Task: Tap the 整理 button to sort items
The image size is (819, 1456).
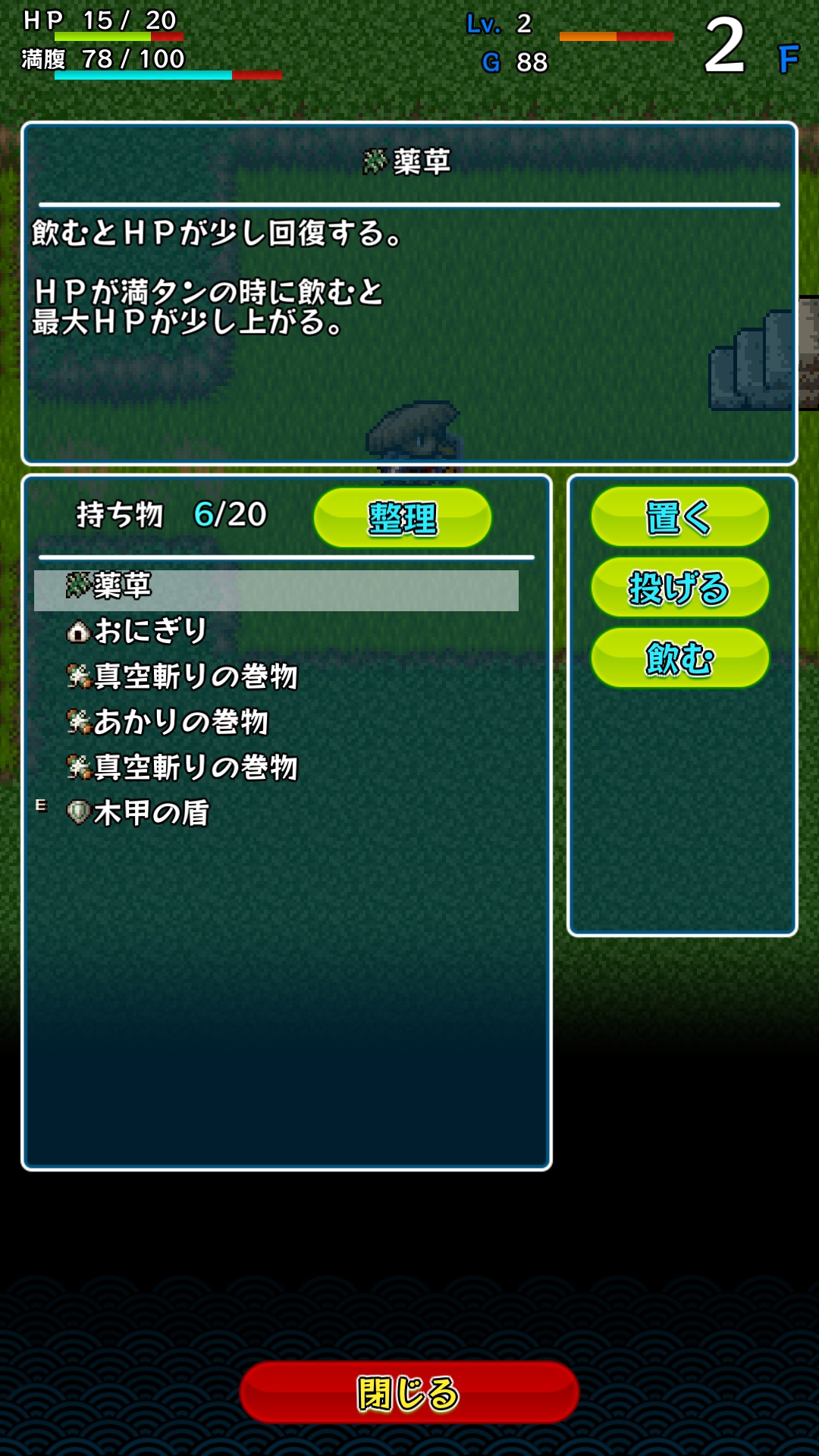Action: 403,518
